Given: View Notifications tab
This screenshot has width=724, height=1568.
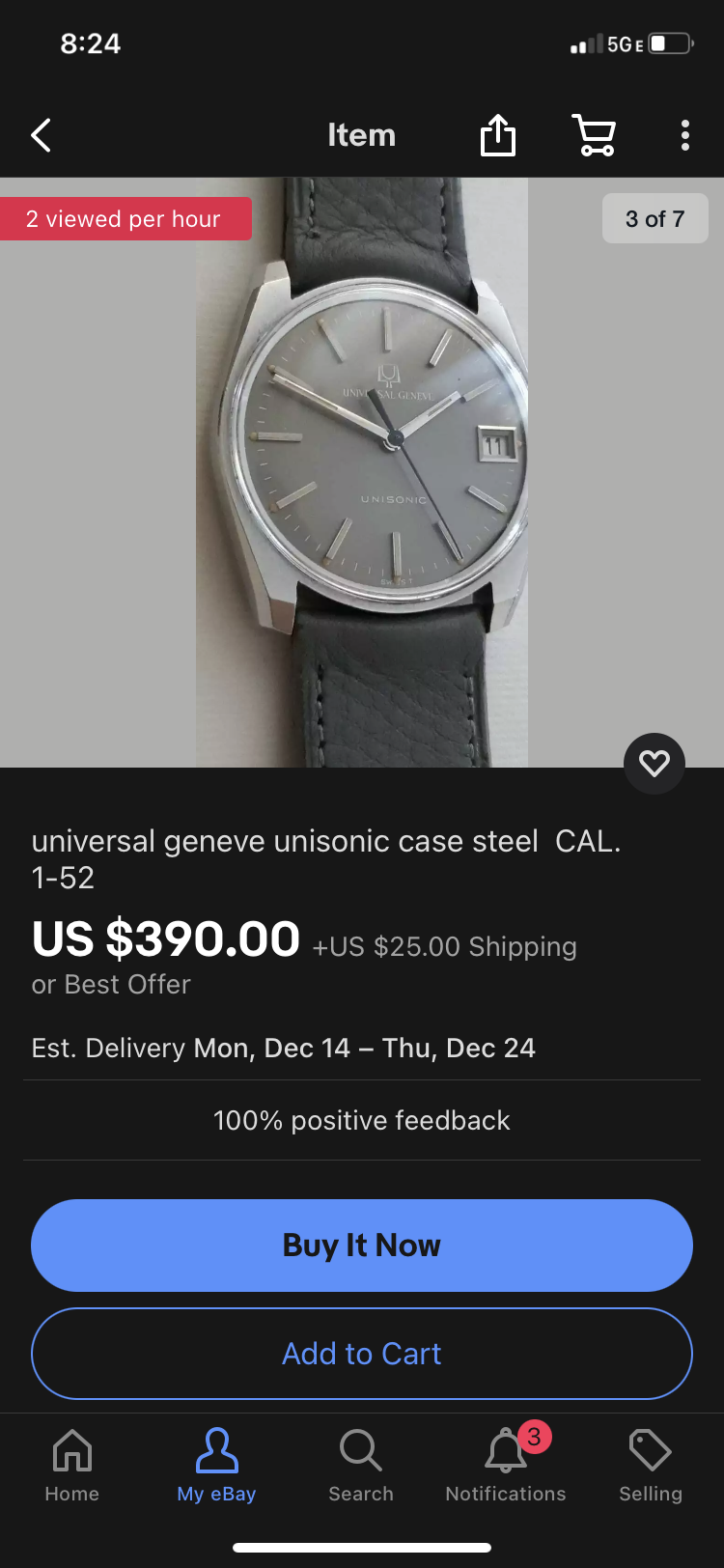Looking at the screenshot, I should pyautogui.click(x=506, y=1466).
